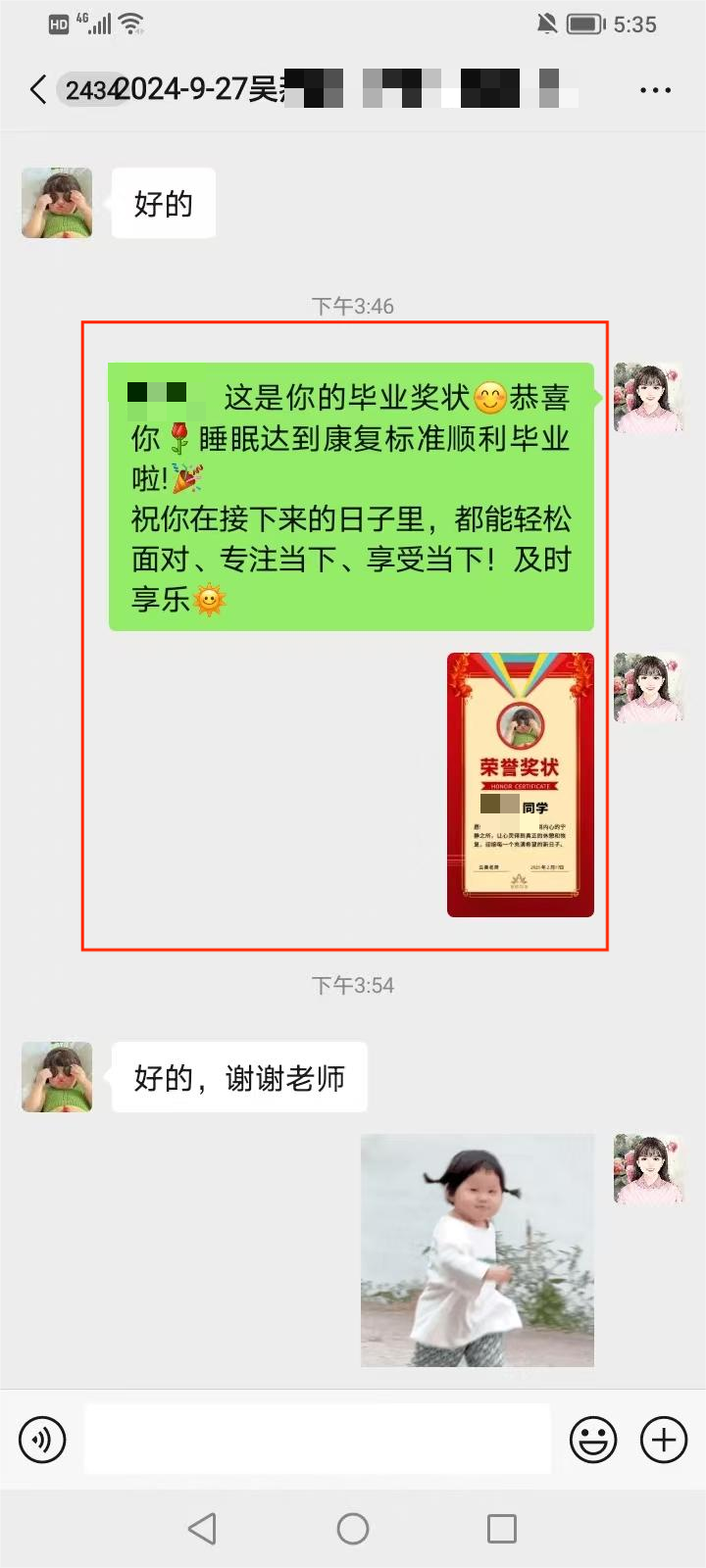The image size is (706, 1568).
Task: Go back to the chat list
Action: click(38, 90)
